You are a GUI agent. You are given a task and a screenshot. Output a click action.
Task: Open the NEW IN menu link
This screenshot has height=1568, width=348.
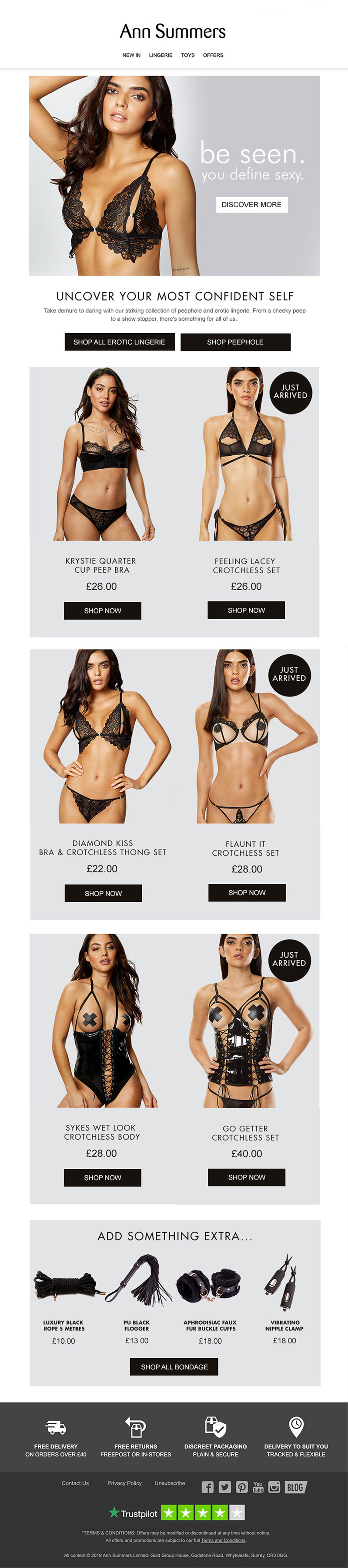pos(131,55)
